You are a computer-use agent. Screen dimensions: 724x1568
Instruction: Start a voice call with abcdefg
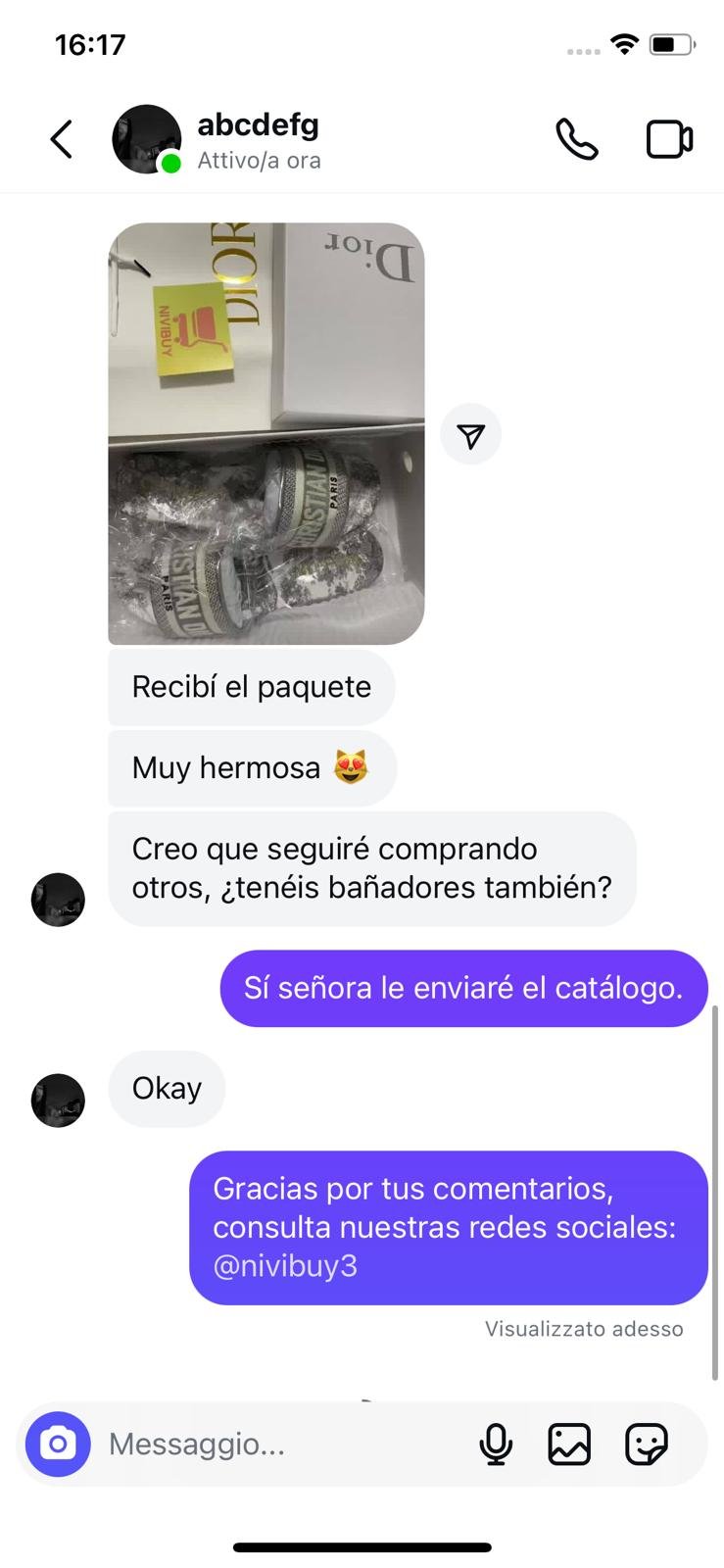click(x=576, y=139)
